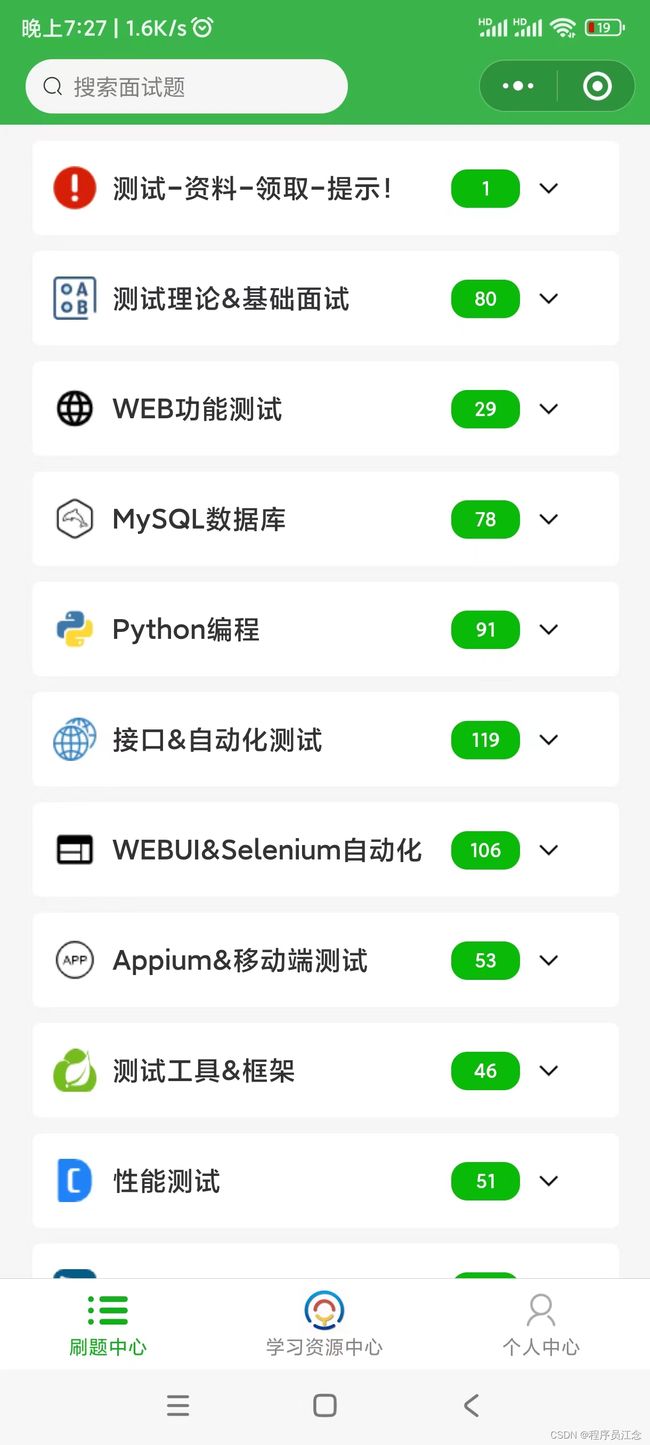Expand the 测试工具&框架 category

[x=326, y=1070]
